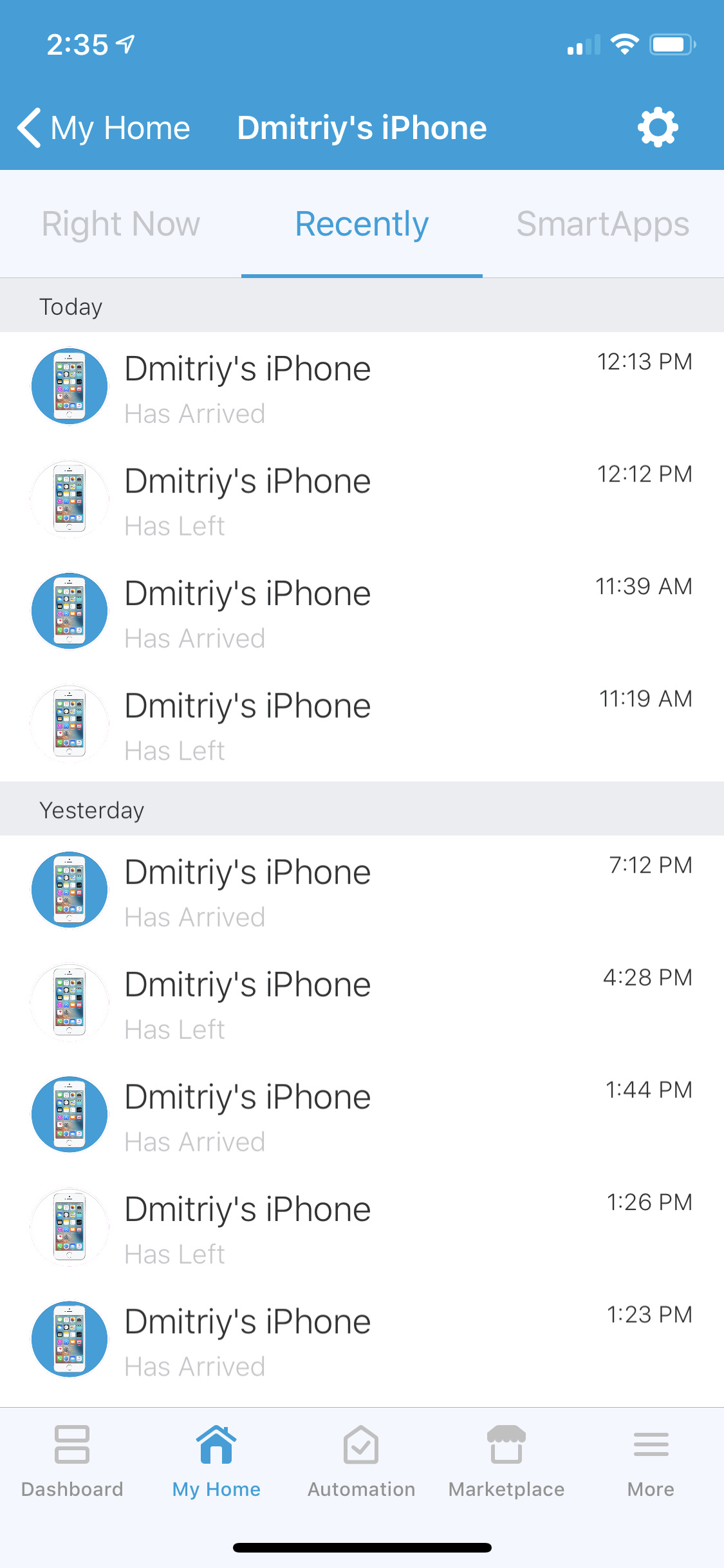Open device settings gear
724x1568 pixels.
(x=658, y=127)
